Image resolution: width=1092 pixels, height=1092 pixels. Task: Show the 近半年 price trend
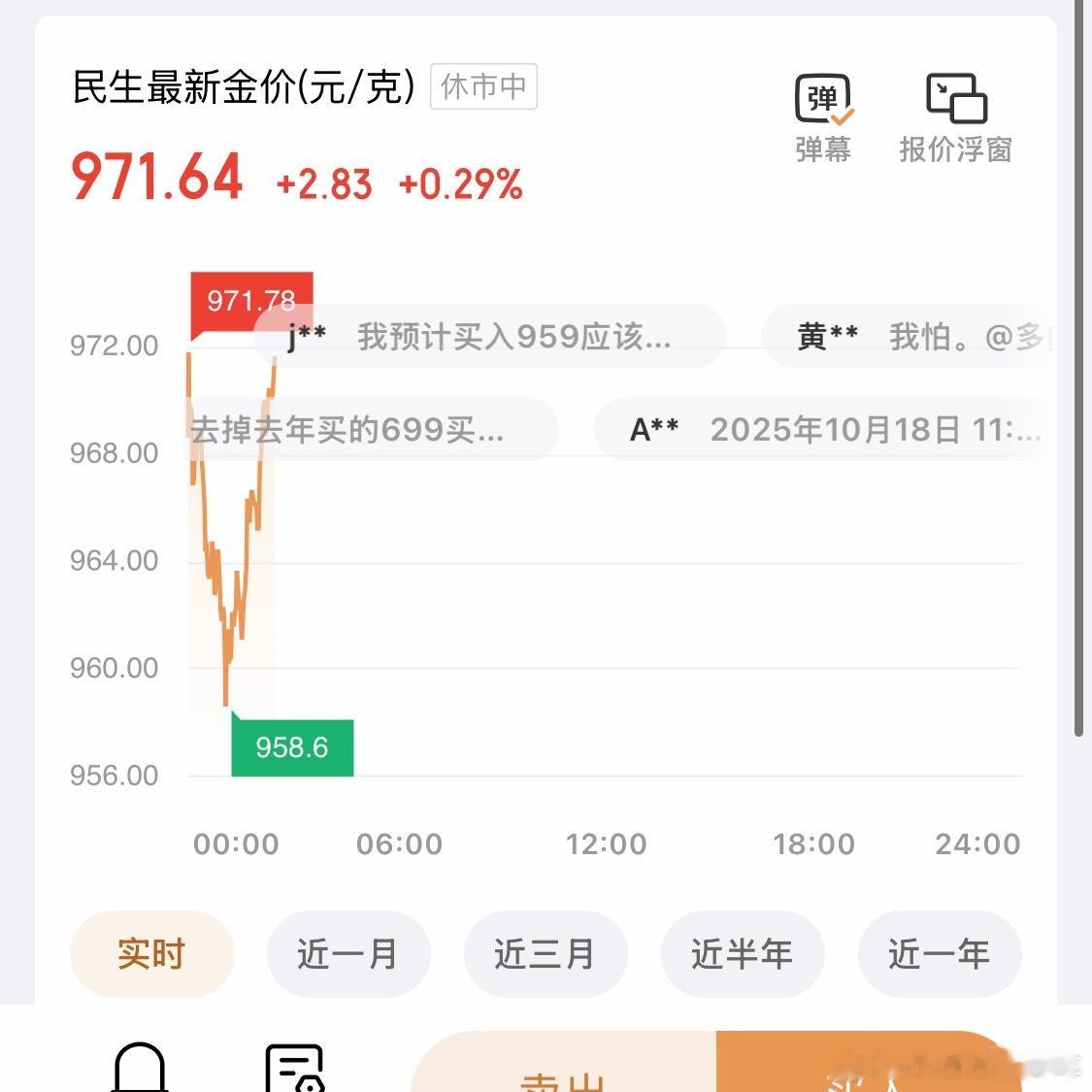[743, 953]
